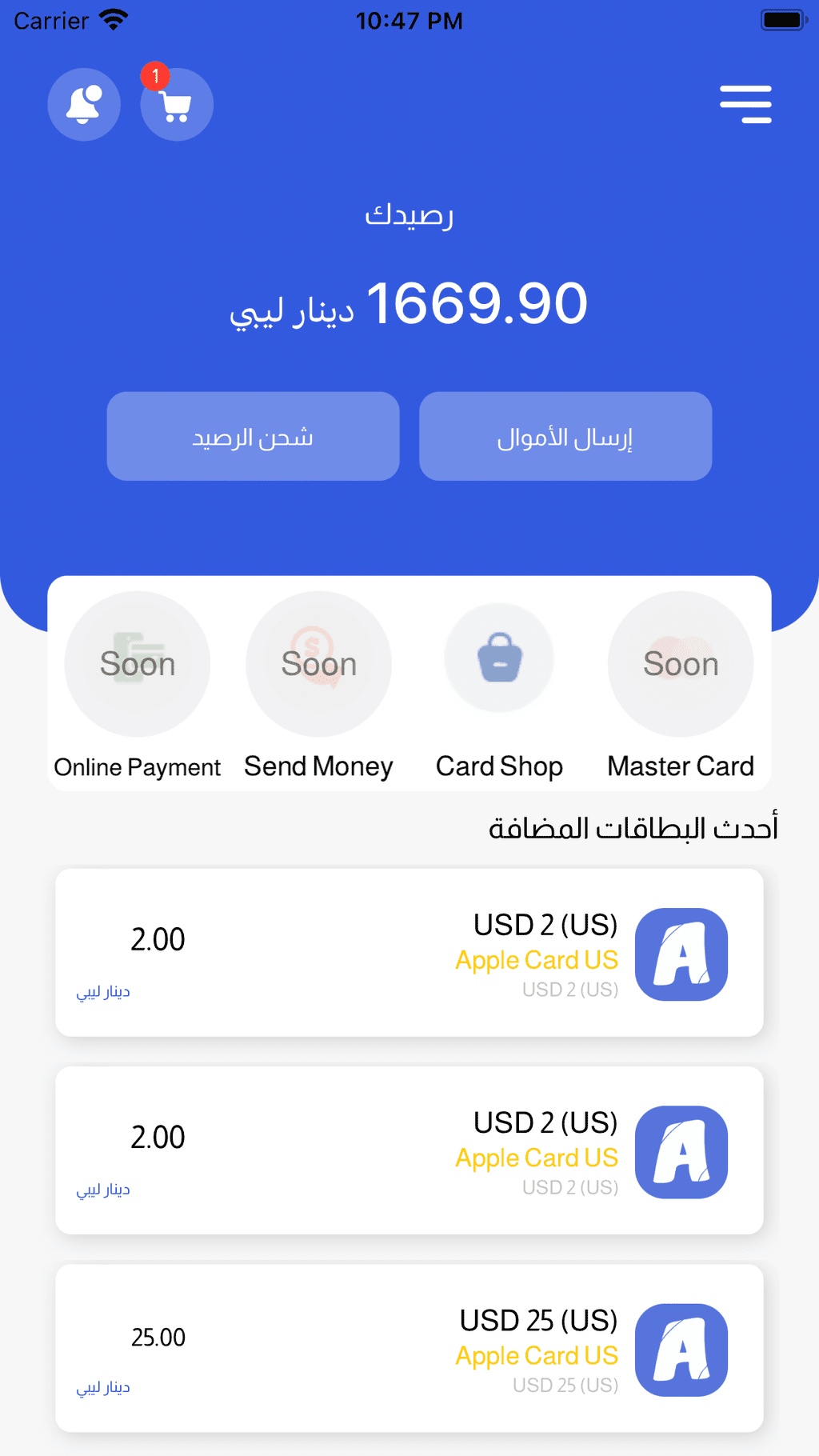
Task: Select the Online Payment shortcut
Action: point(138,689)
